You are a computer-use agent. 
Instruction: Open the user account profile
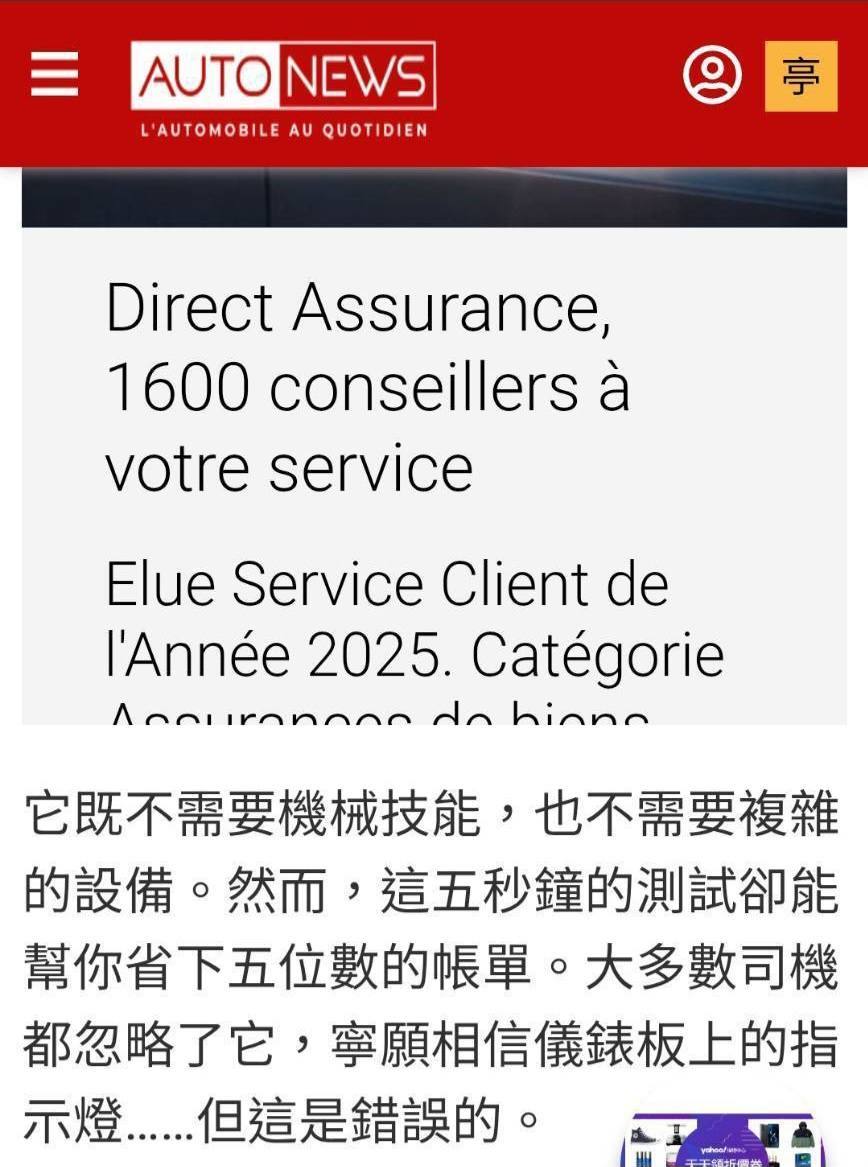712,75
